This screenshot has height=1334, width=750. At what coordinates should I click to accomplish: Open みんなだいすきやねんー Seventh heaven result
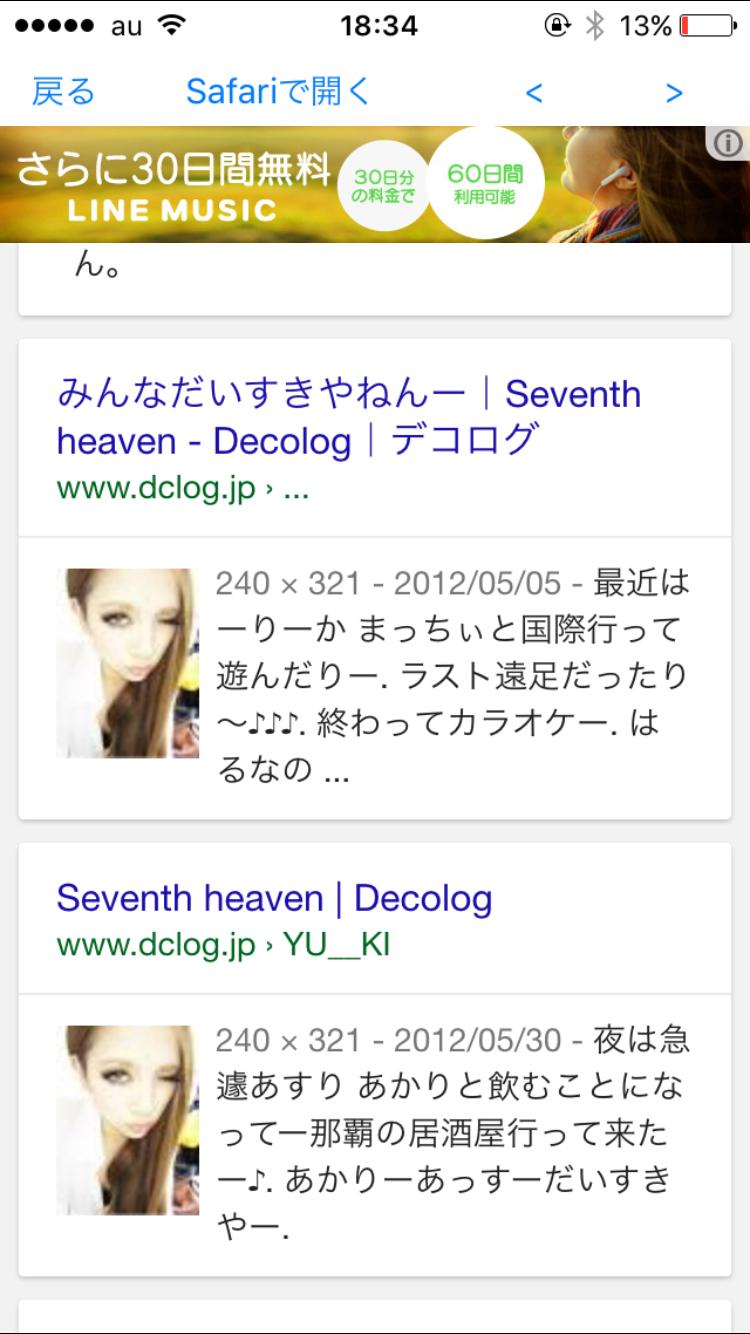[348, 417]
